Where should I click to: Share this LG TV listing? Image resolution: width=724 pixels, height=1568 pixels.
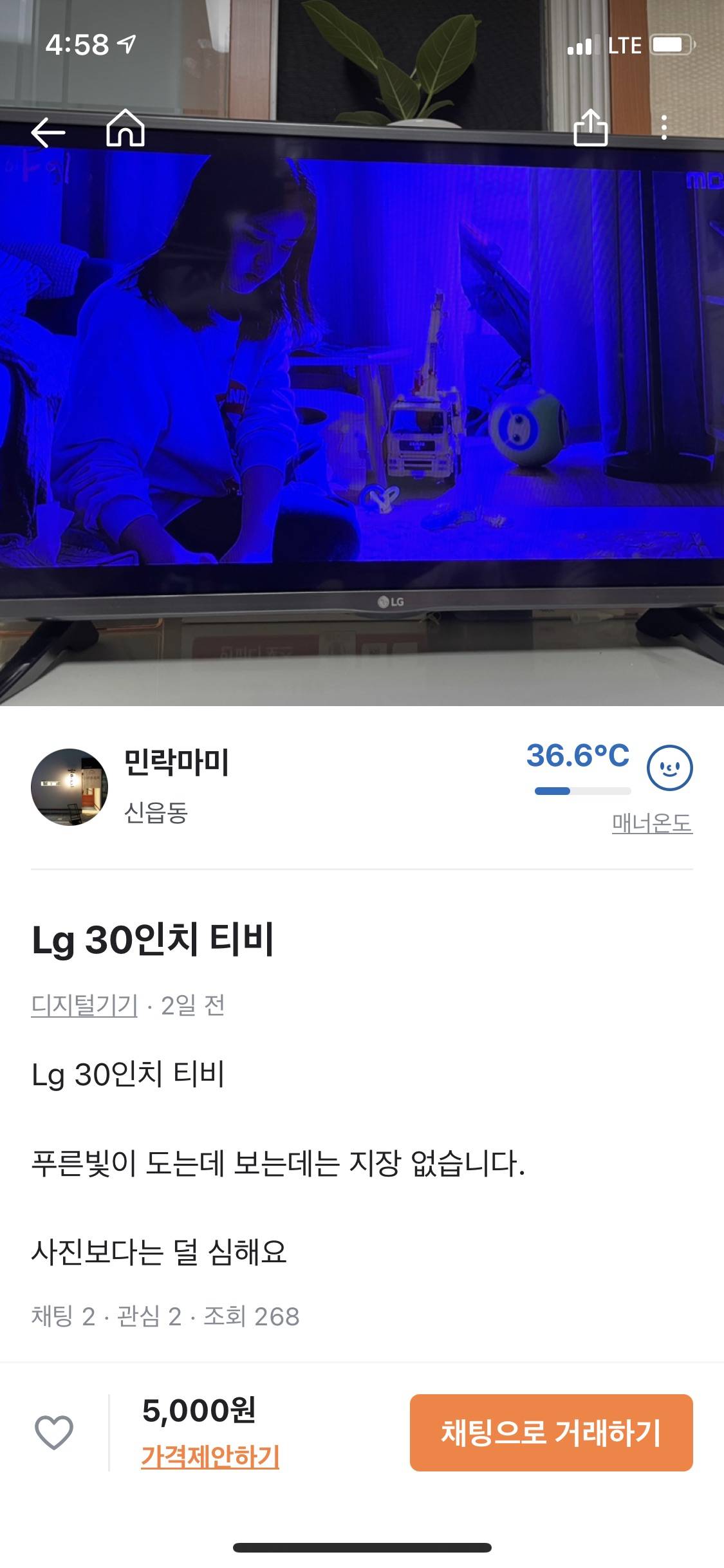point(590,128)
